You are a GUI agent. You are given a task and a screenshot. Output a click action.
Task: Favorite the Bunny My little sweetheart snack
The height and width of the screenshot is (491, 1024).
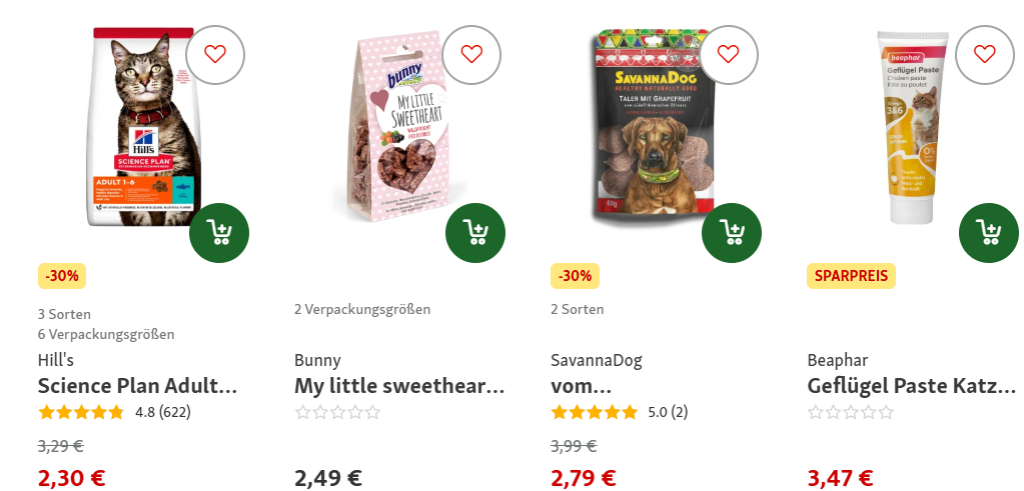[x=472, y=54]
